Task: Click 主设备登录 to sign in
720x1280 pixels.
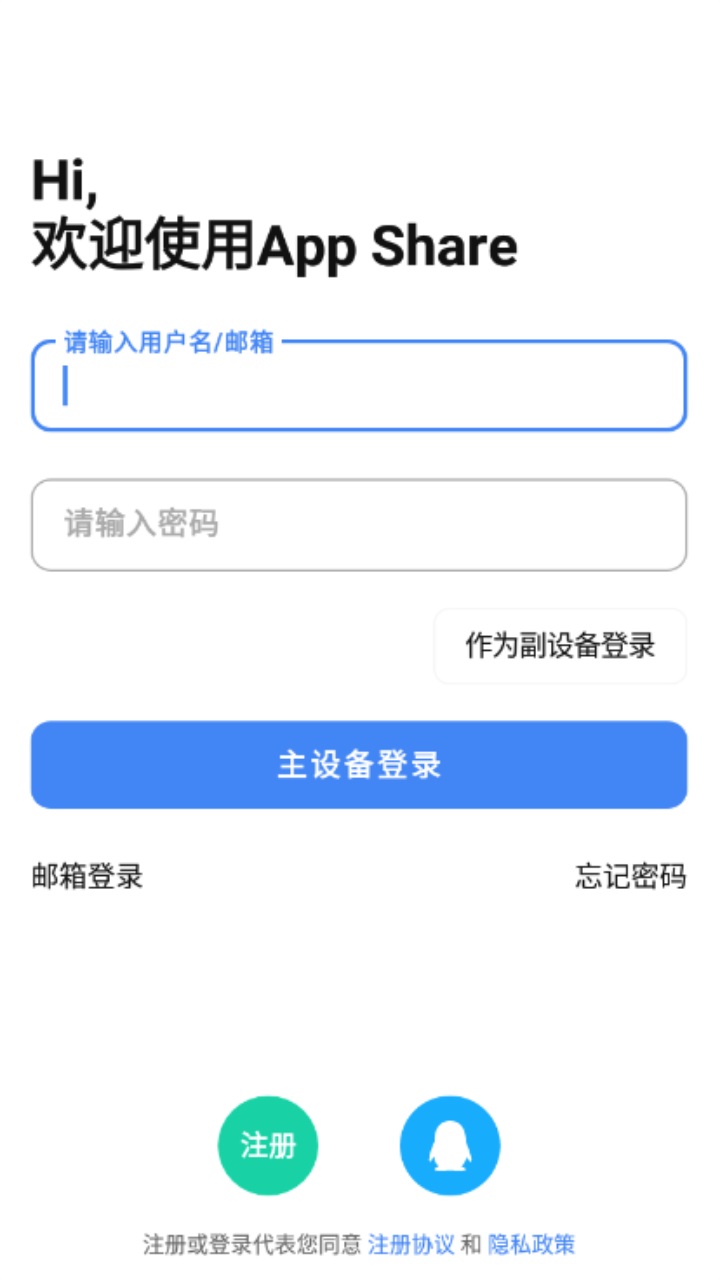Action: click(x=360, y=764)
